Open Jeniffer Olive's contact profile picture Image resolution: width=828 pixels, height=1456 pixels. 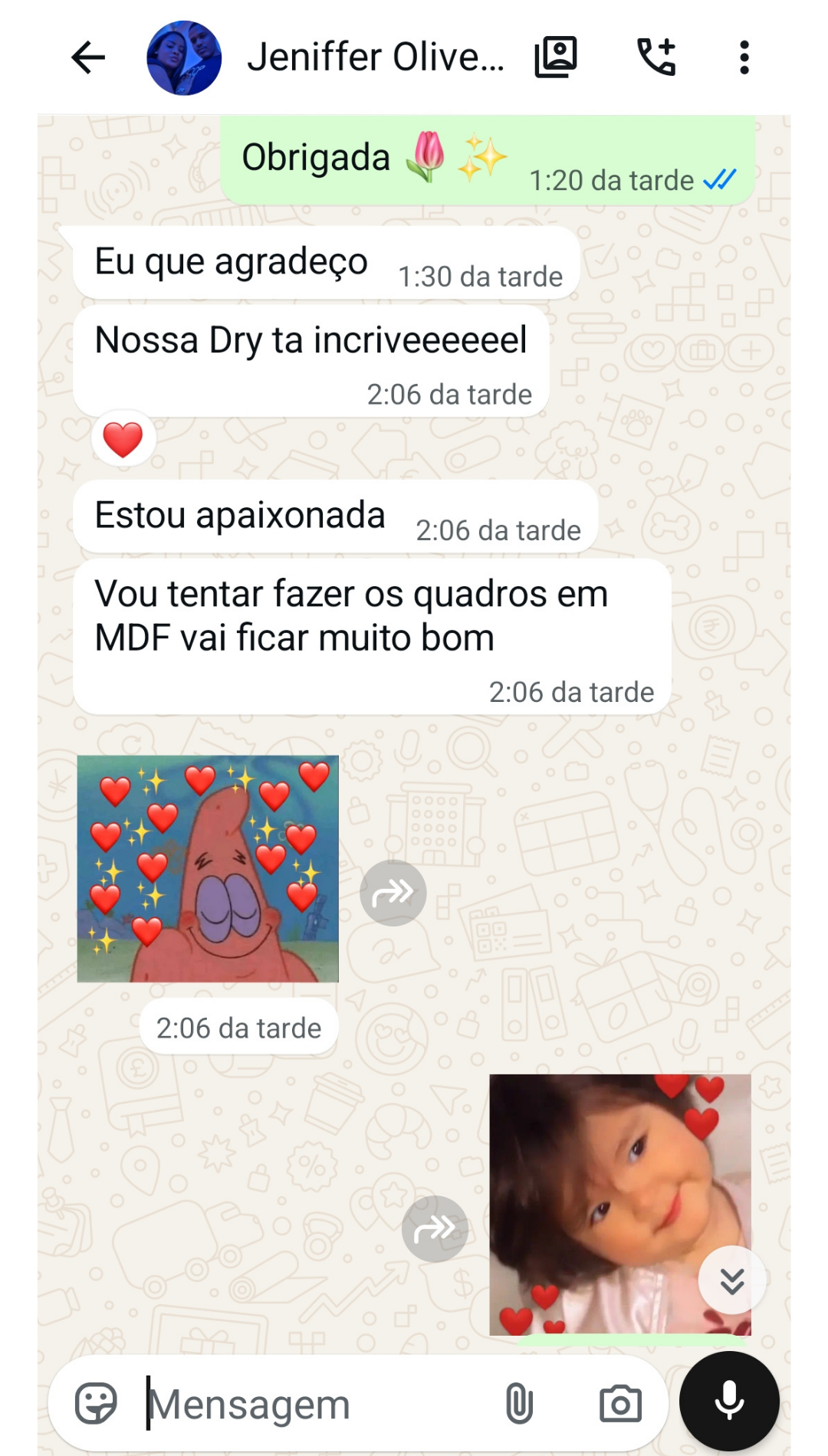(184, 57)
